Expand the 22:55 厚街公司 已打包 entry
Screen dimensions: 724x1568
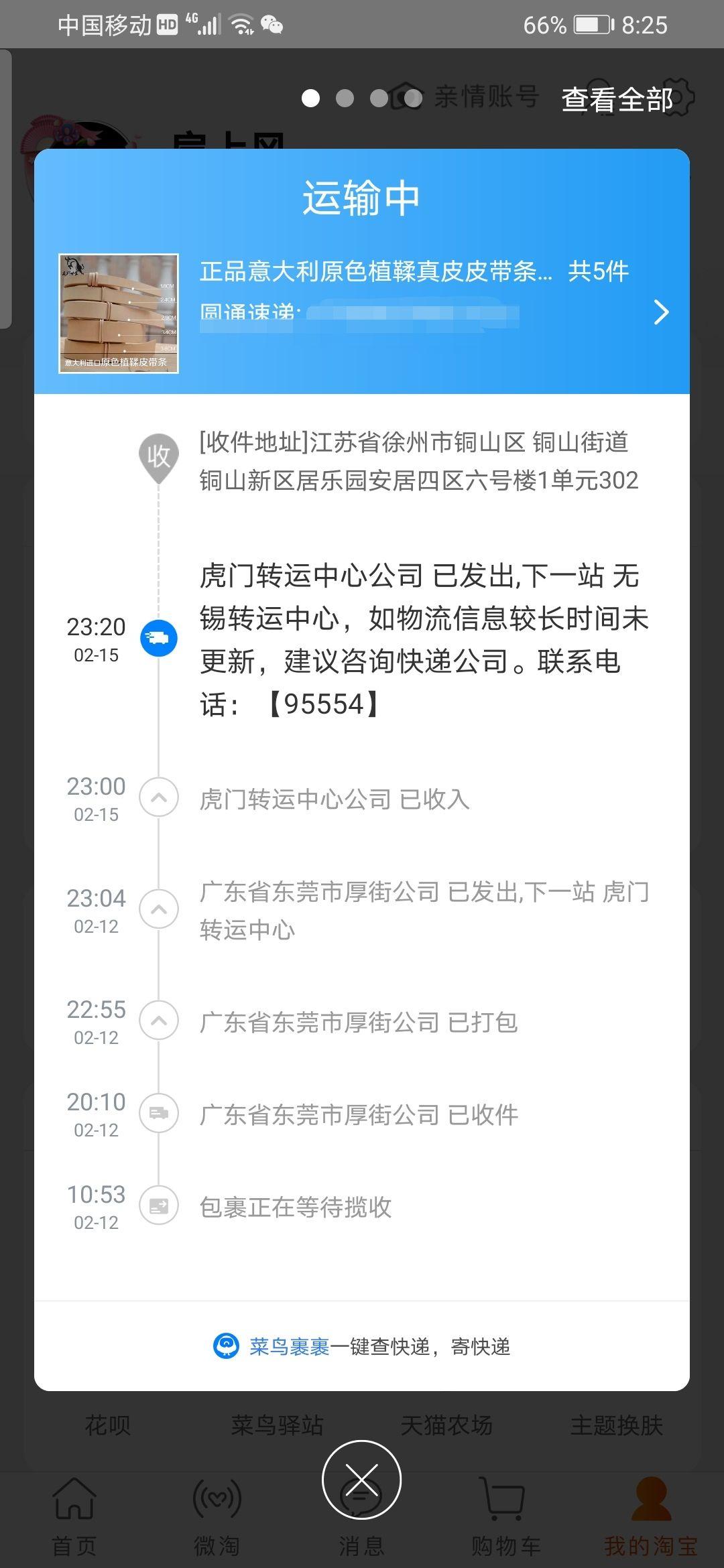158,1021
